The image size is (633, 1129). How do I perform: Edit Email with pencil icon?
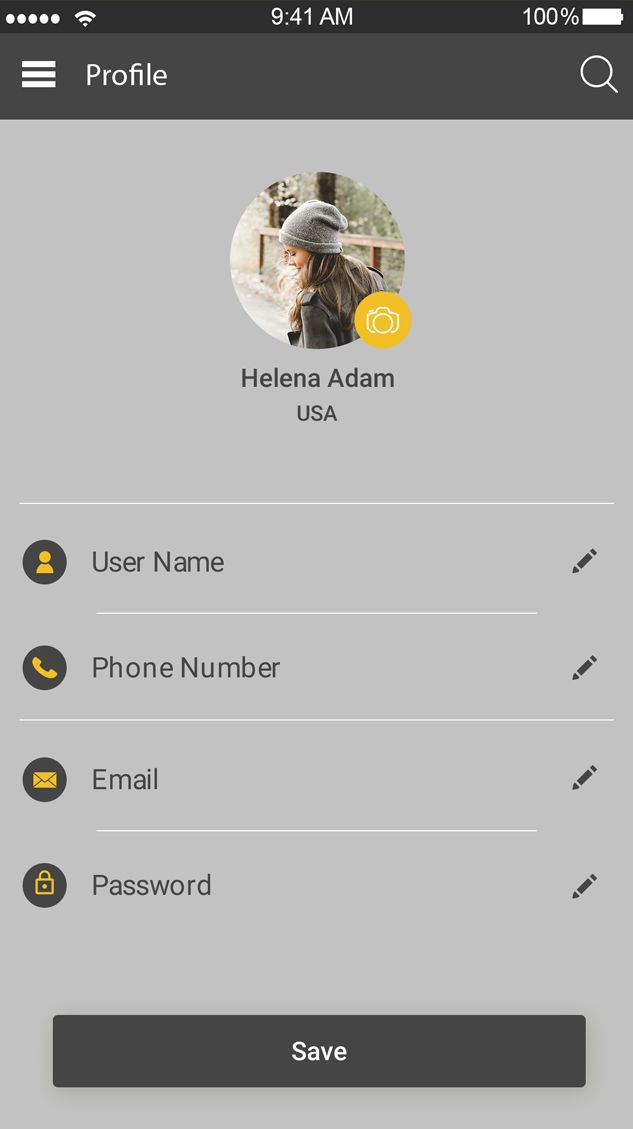click(585, 778)
